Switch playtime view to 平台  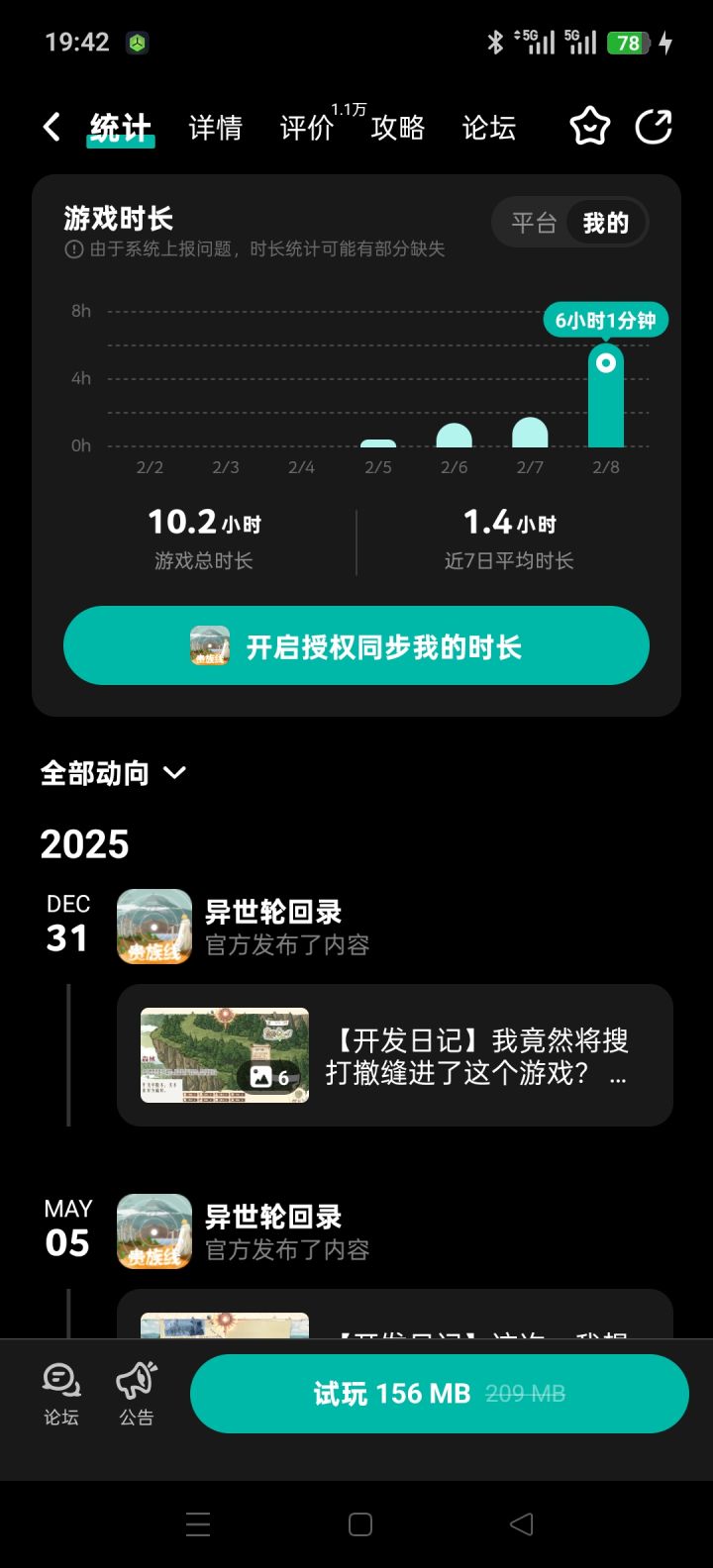tap(534, 223)
